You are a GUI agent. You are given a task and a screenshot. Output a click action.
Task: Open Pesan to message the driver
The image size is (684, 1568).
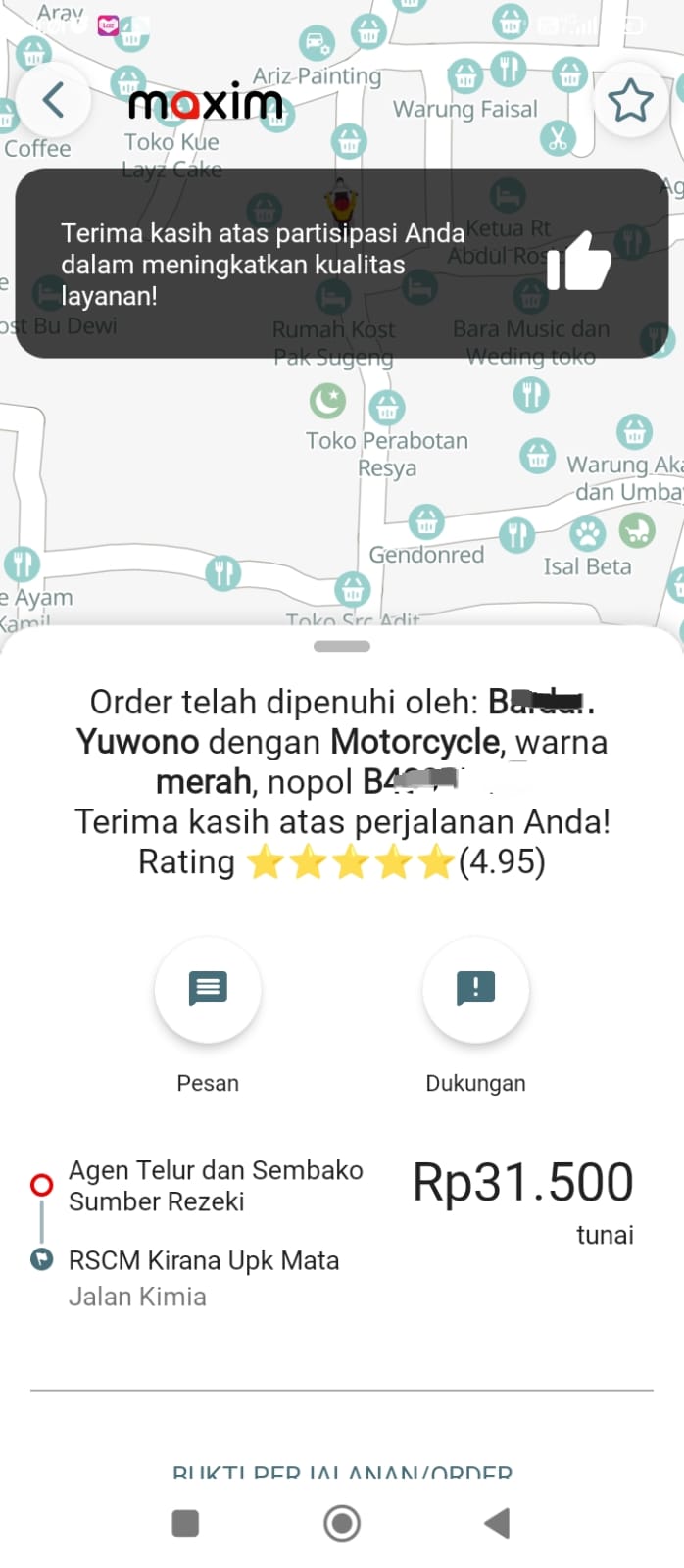[208, 990]
